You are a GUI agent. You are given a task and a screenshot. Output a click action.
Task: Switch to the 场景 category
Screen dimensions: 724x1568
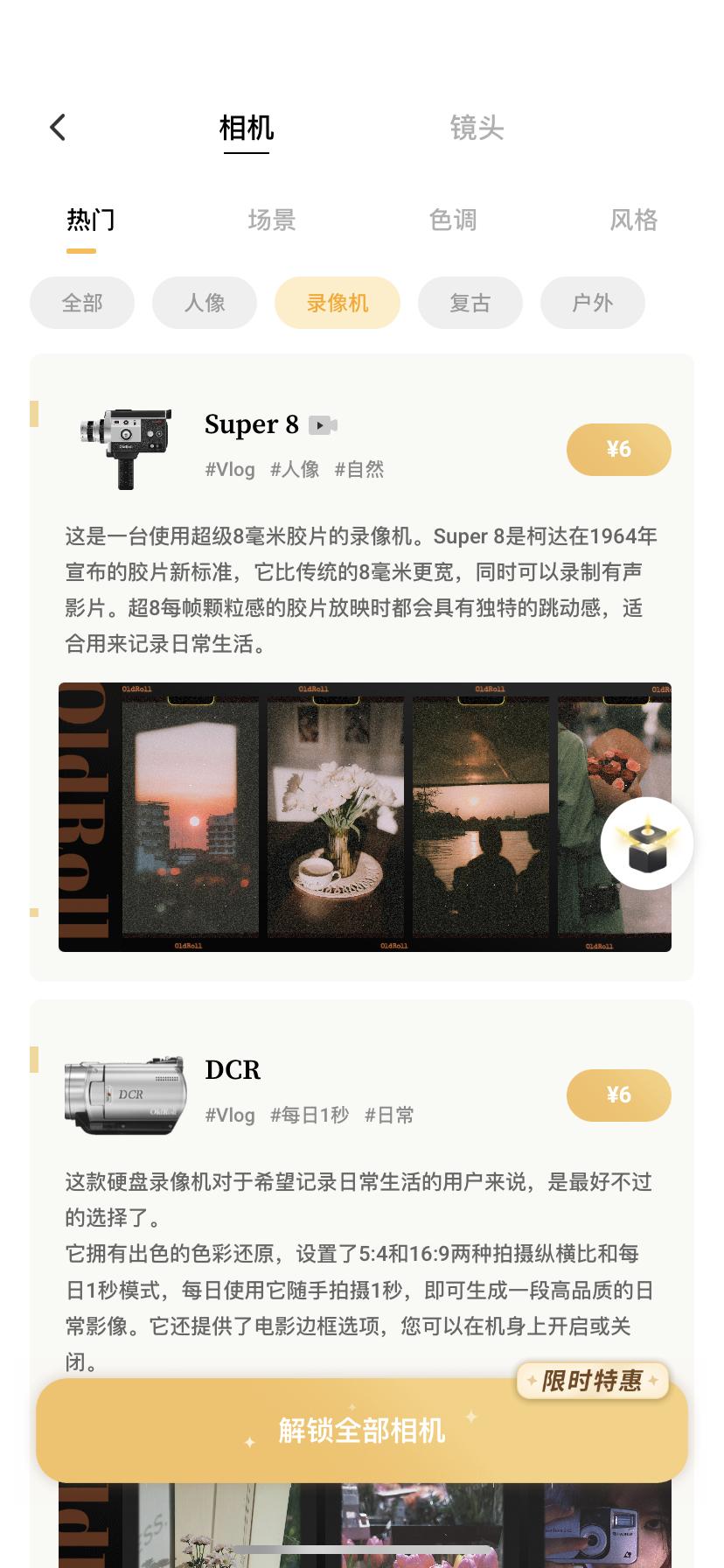(x=272, y=220)
